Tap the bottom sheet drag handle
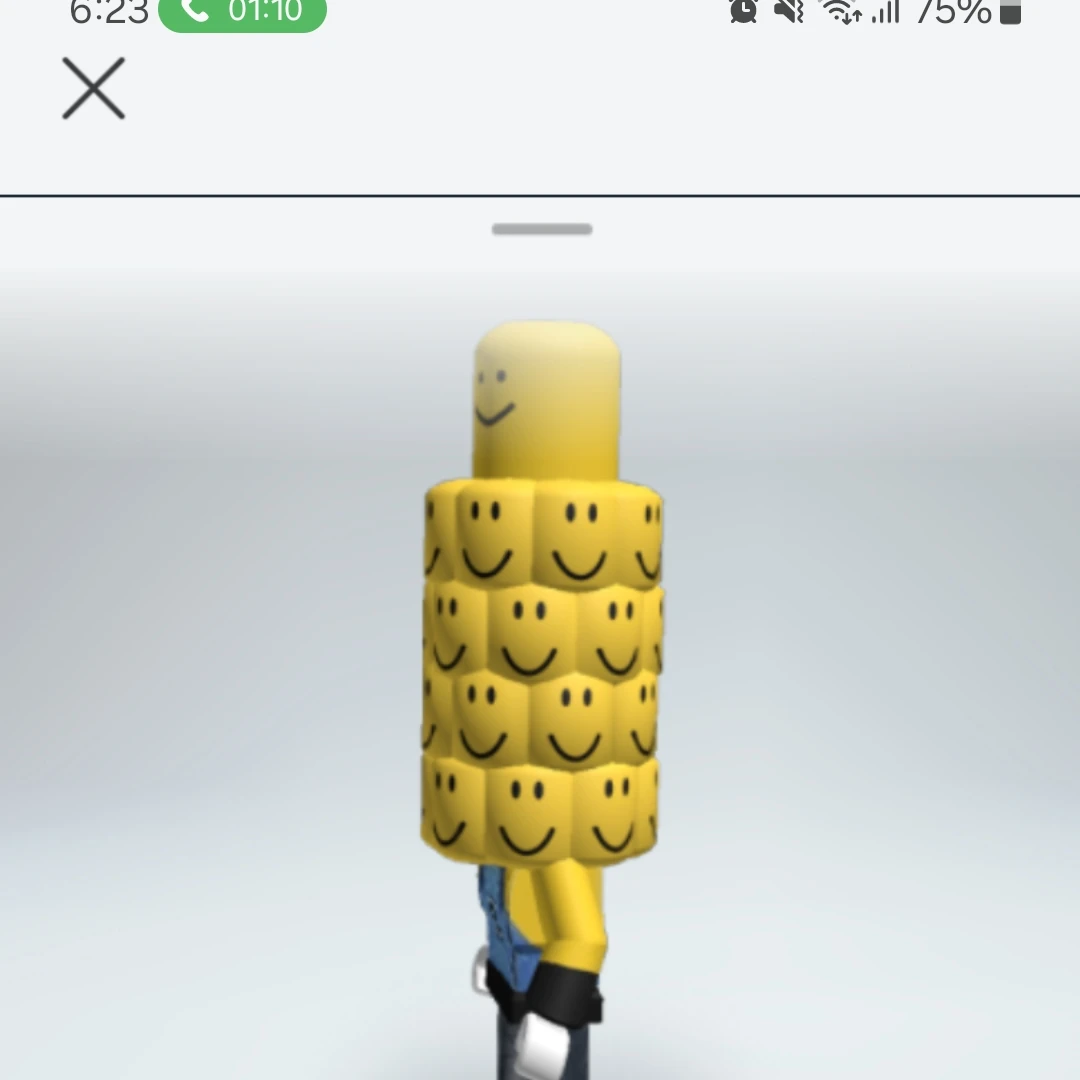 (x=542, y=229)
